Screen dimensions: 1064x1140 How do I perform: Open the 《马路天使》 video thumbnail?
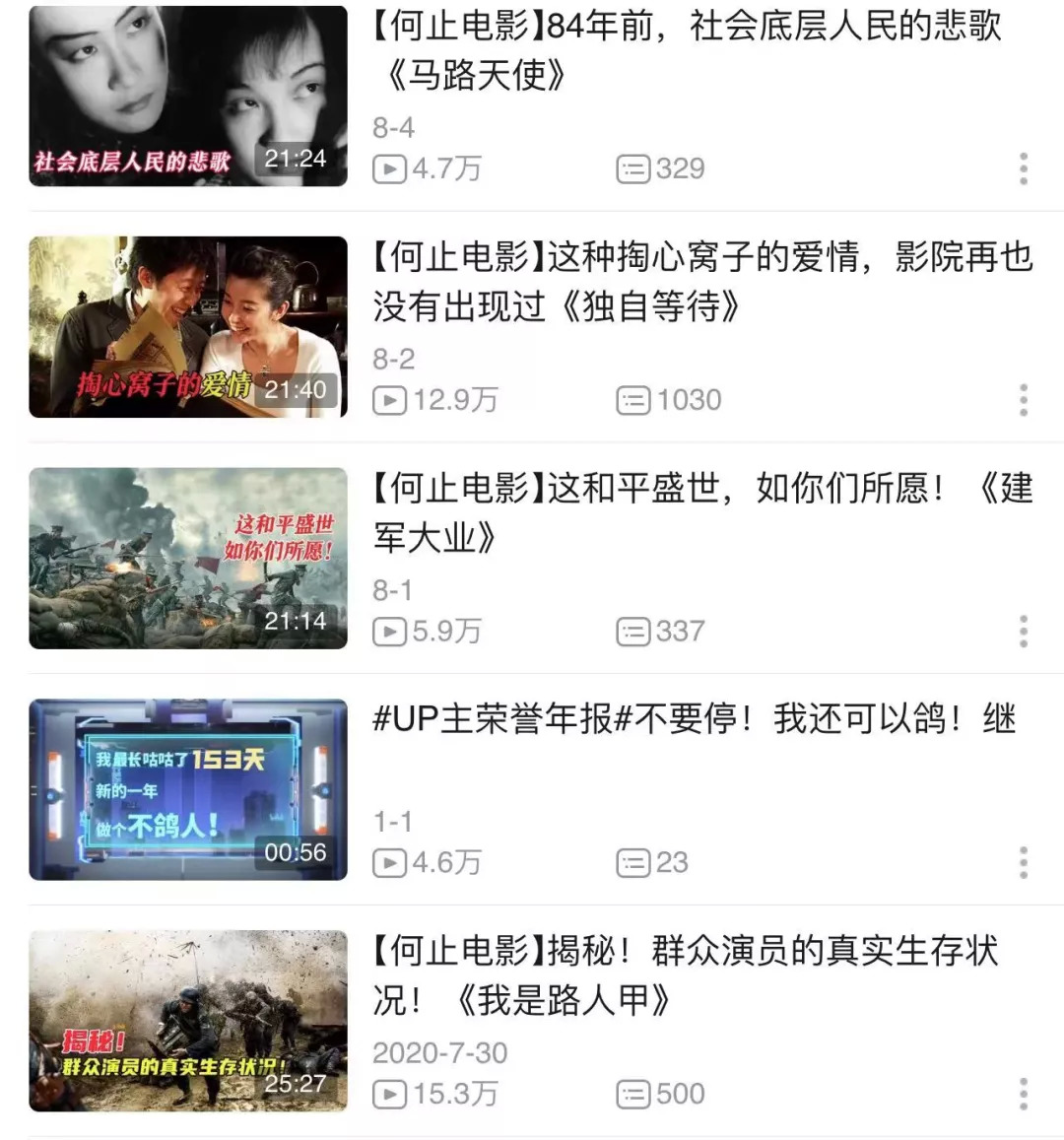[x=188, y=96]
